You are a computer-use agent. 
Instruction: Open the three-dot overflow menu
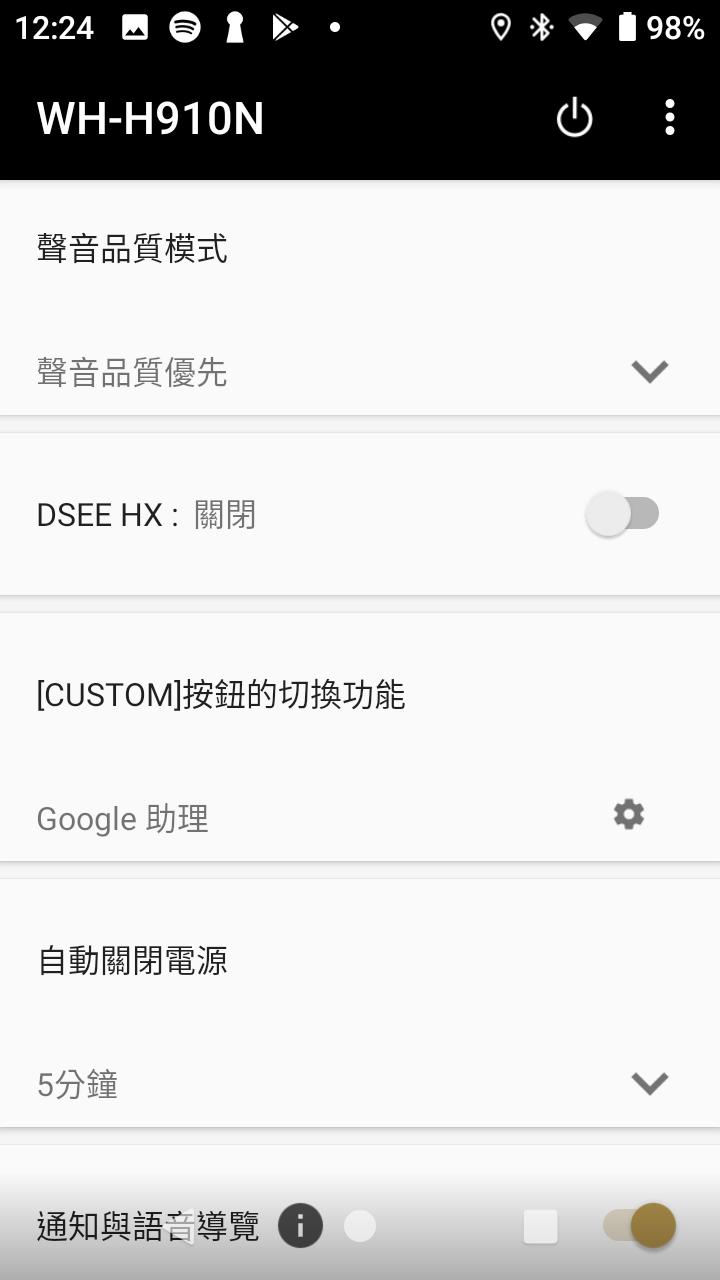click(668, 117)
